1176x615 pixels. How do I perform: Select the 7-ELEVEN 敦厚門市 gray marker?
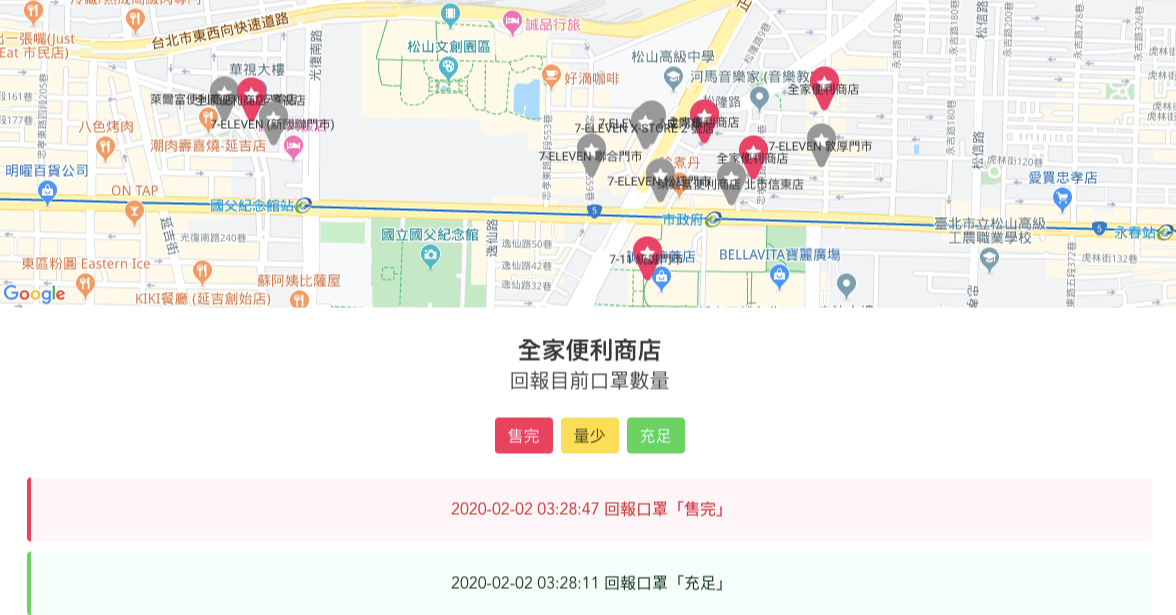tap(821, 142)
